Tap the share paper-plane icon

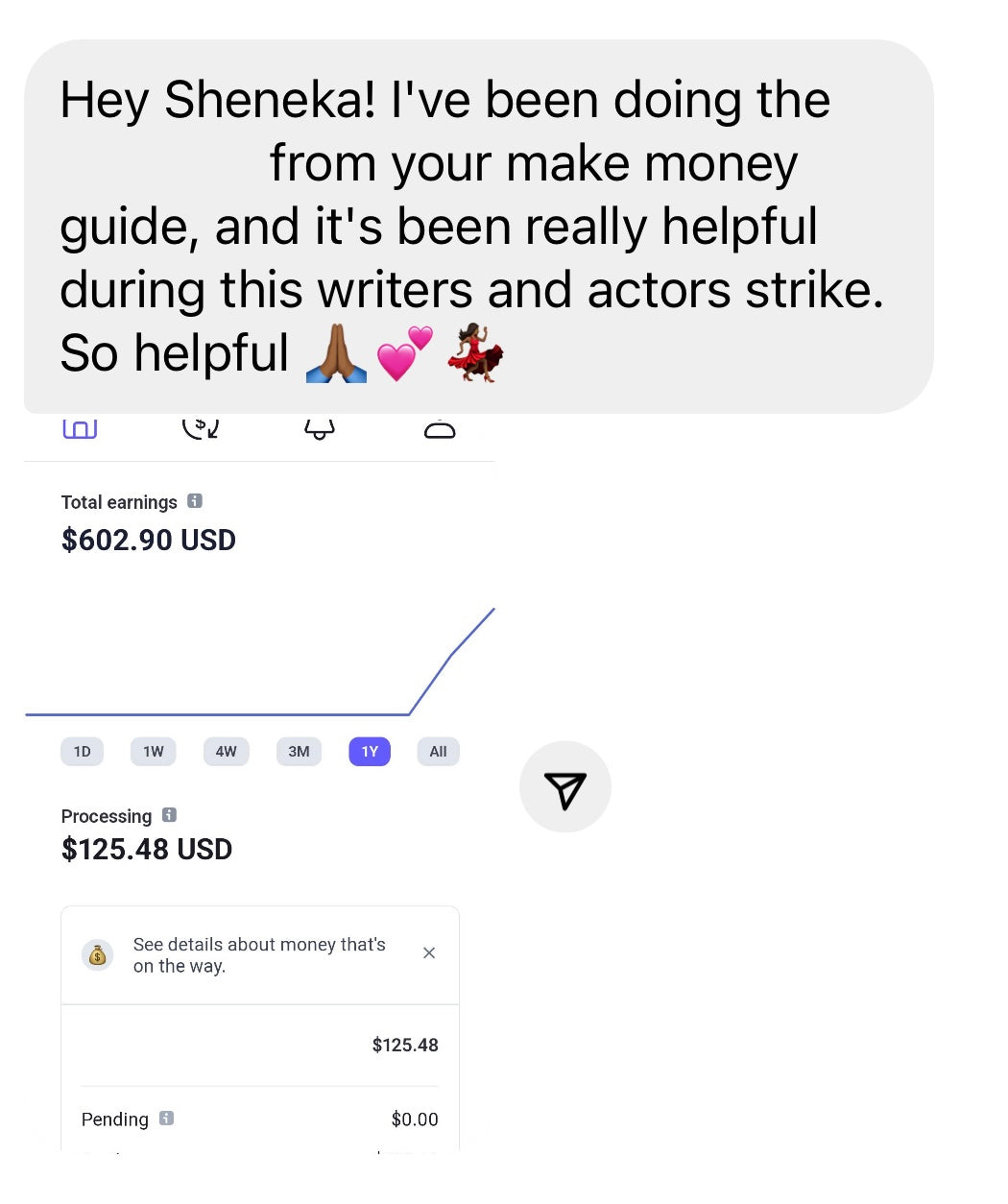click(x=565, y=787)
